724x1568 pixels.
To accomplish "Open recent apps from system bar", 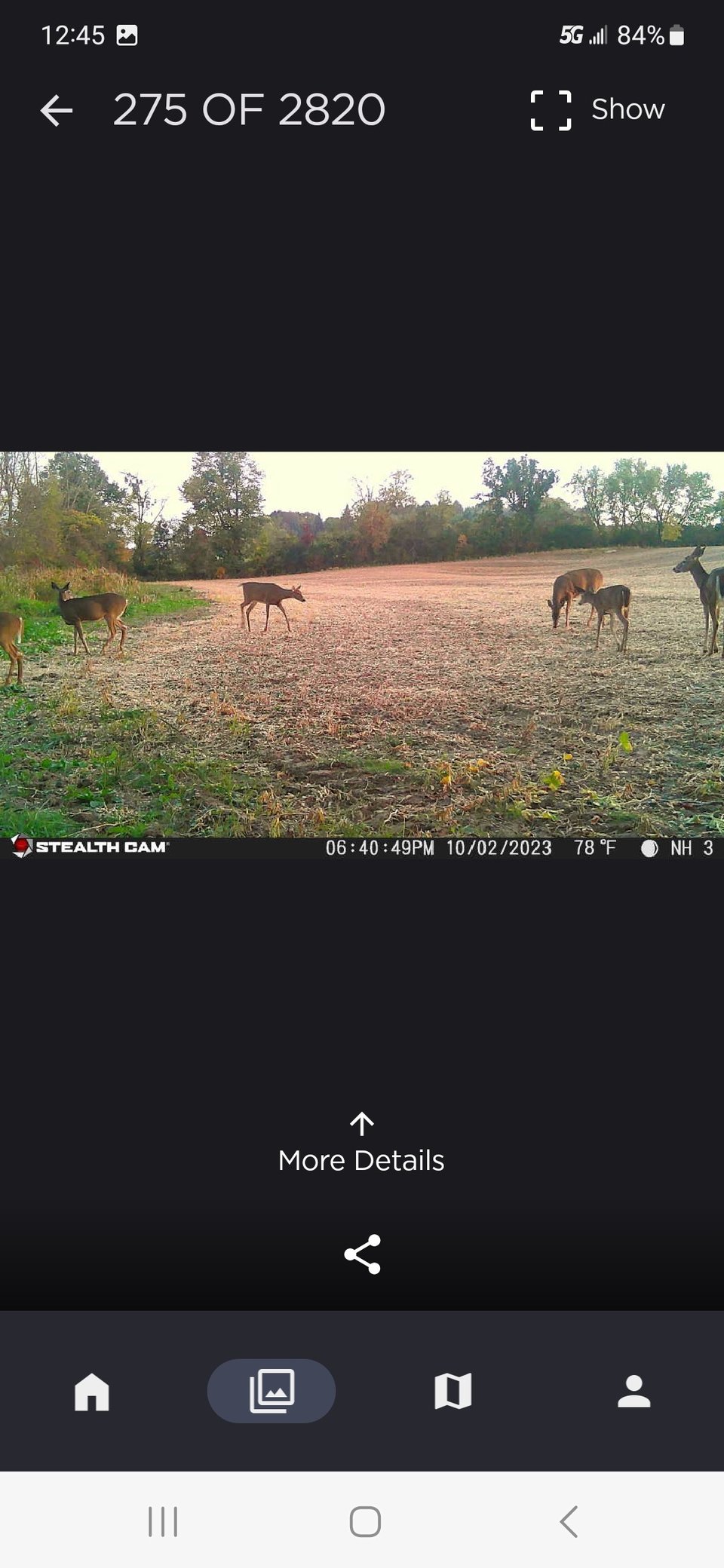I will point(163,1521).
